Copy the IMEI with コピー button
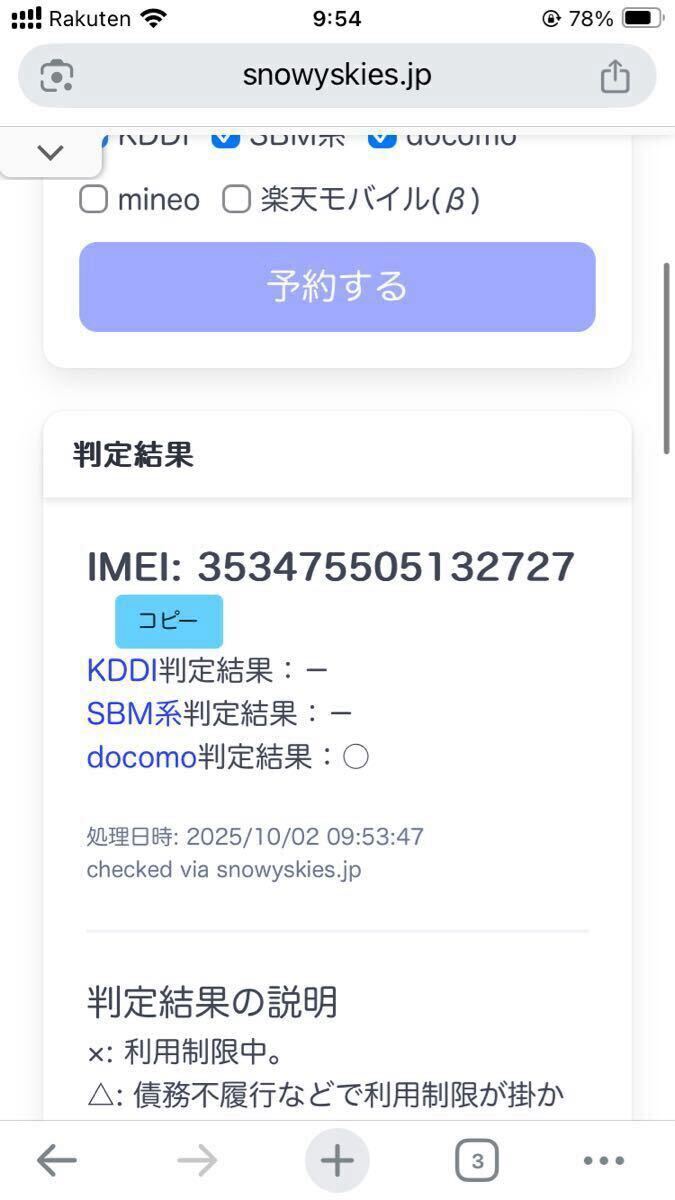The width and height of the screenshot is (675, 1200). pos(168,621)
